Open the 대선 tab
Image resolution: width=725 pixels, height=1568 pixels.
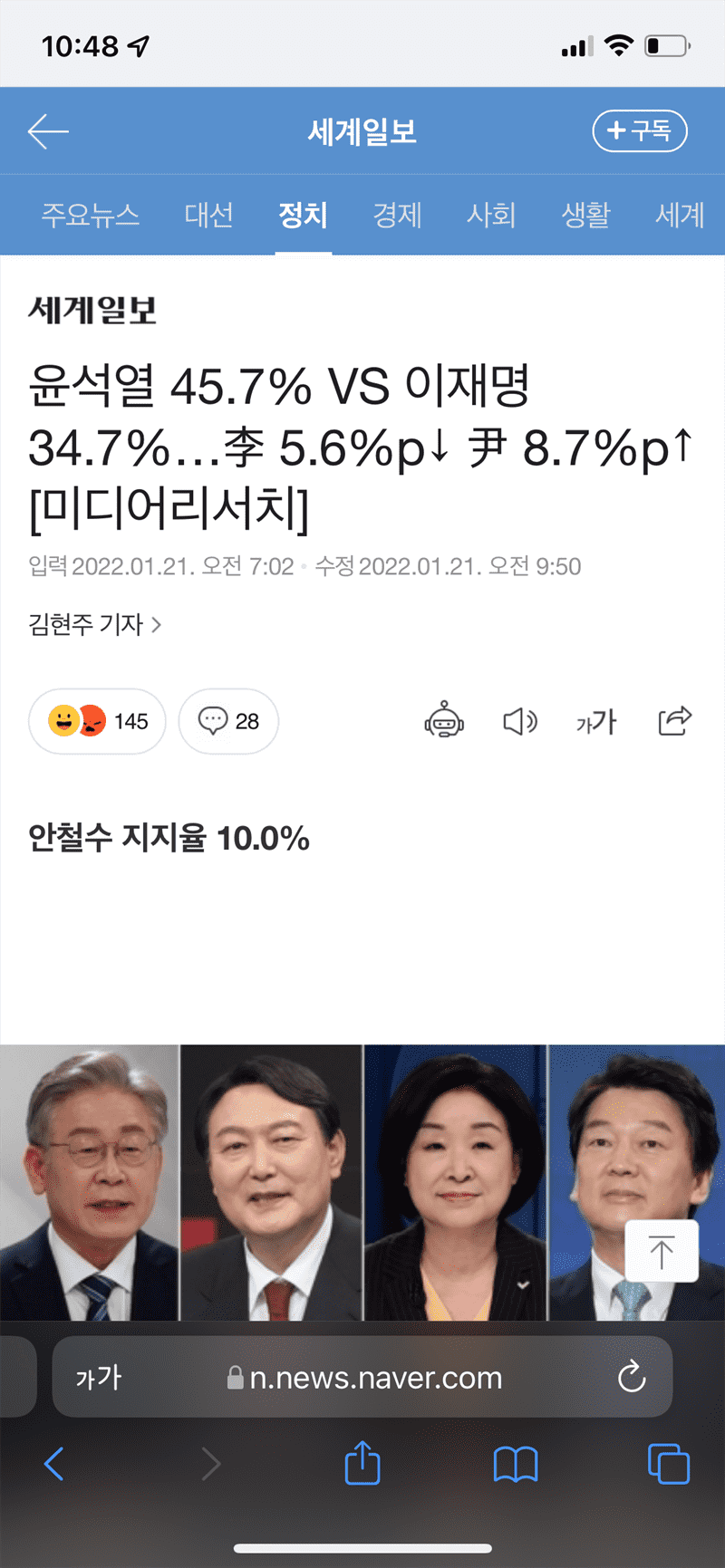(x=209, y=215)
